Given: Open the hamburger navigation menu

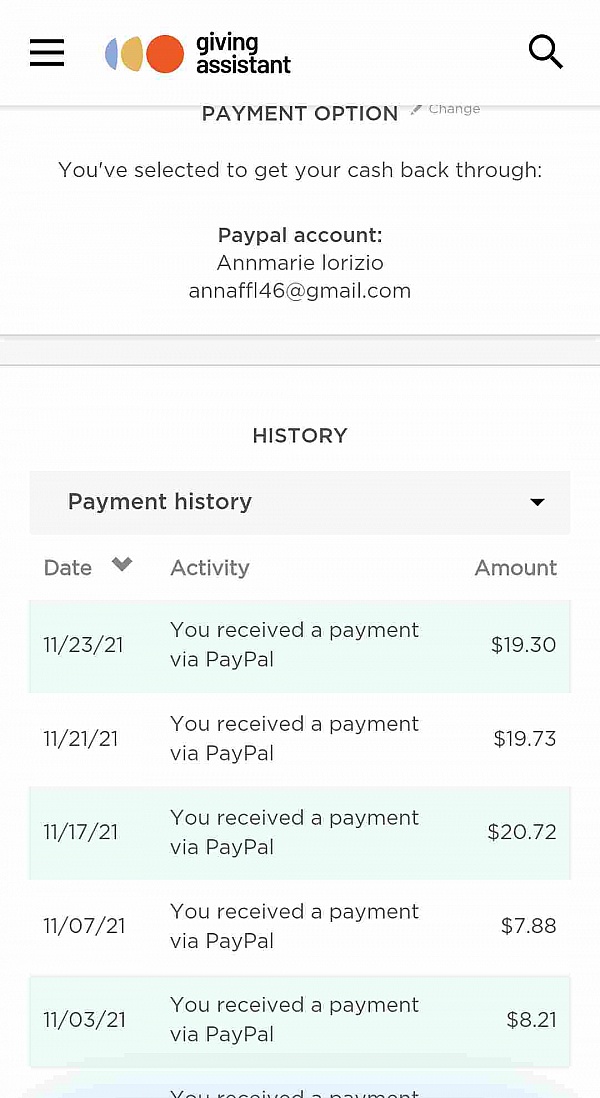Looking at the screenshot, I should (47, 53).
